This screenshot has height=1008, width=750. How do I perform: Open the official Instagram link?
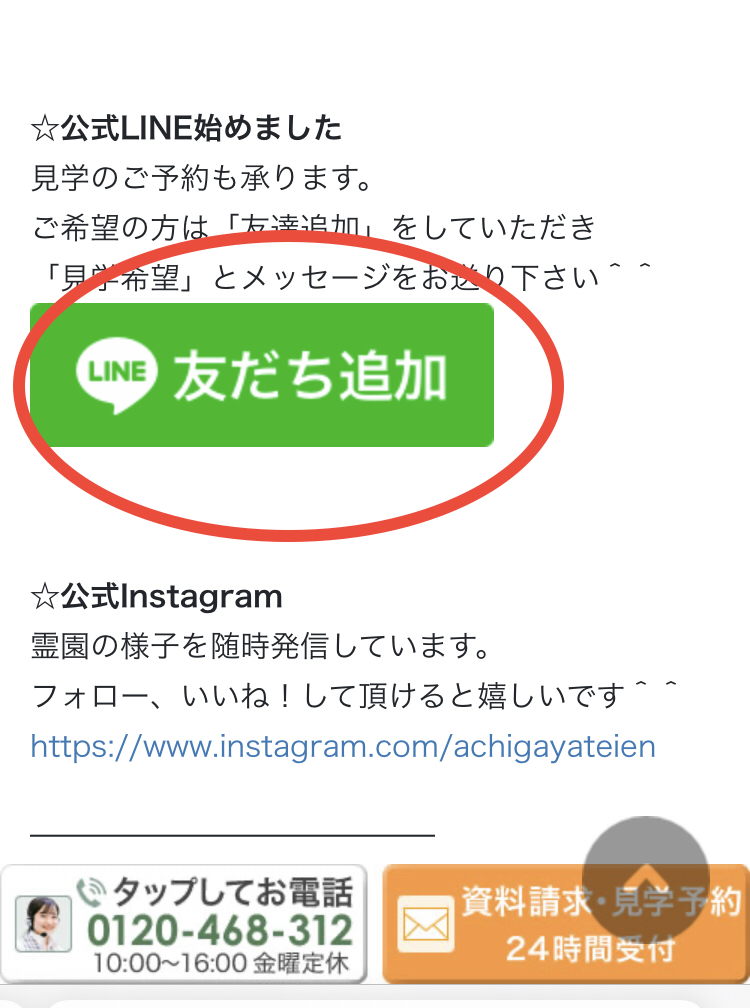coord(343,746)
